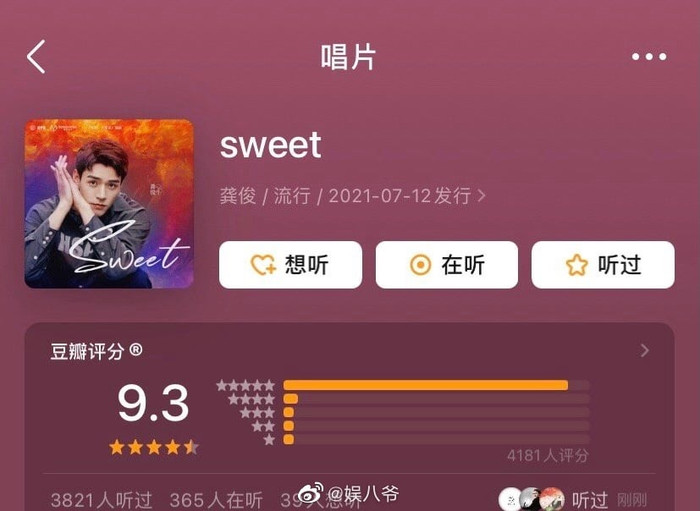Go back using the back arrow
The width and height of the screenshot is (700, 511).
[x=37, y=57]
